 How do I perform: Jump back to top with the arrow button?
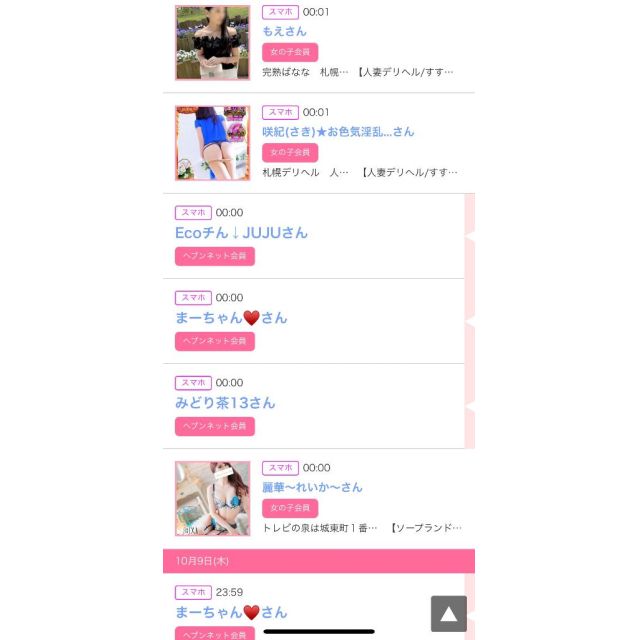449,613
